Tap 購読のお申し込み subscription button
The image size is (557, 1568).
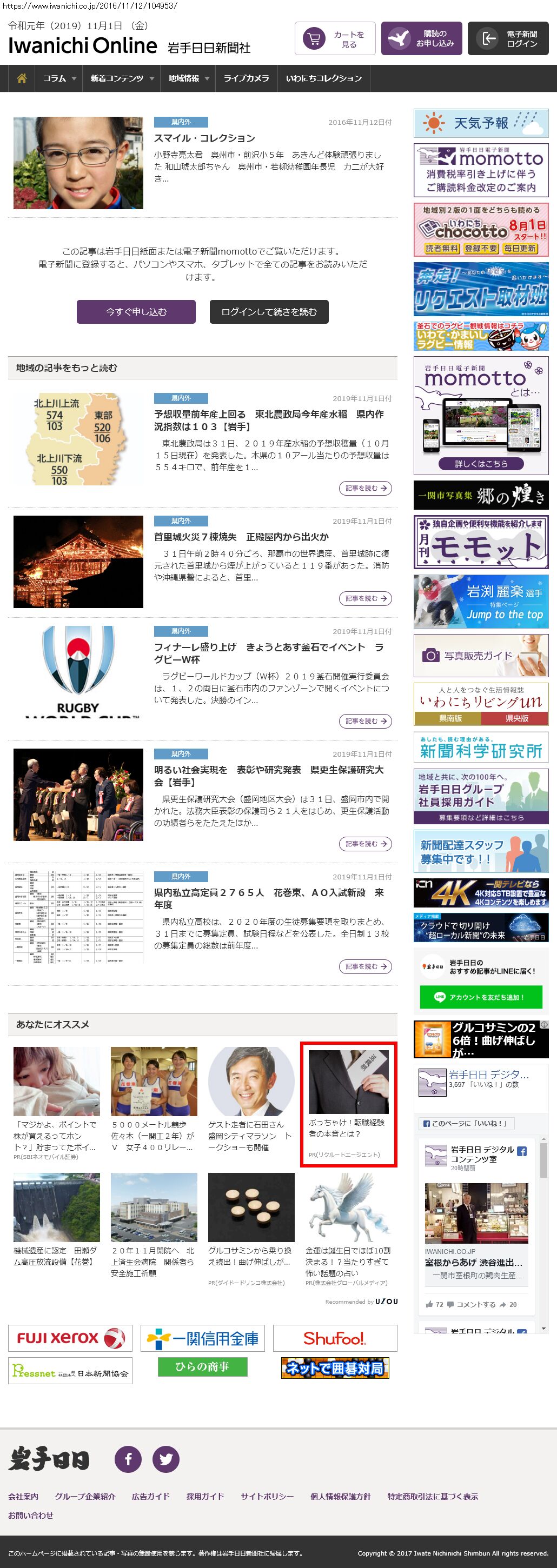coord(421,38)
